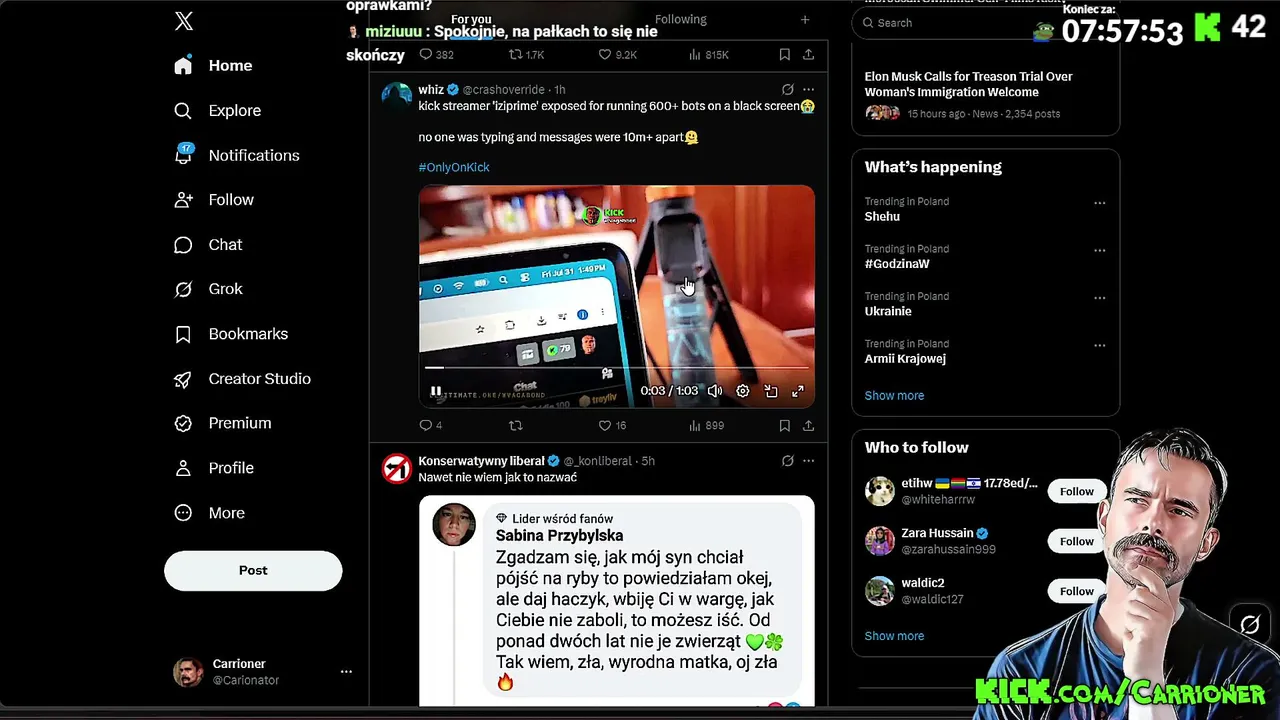The height and width of the screenshot is (720, 1280).
Task: Open Notifications in the sidebar
Action: pos(236,155)
